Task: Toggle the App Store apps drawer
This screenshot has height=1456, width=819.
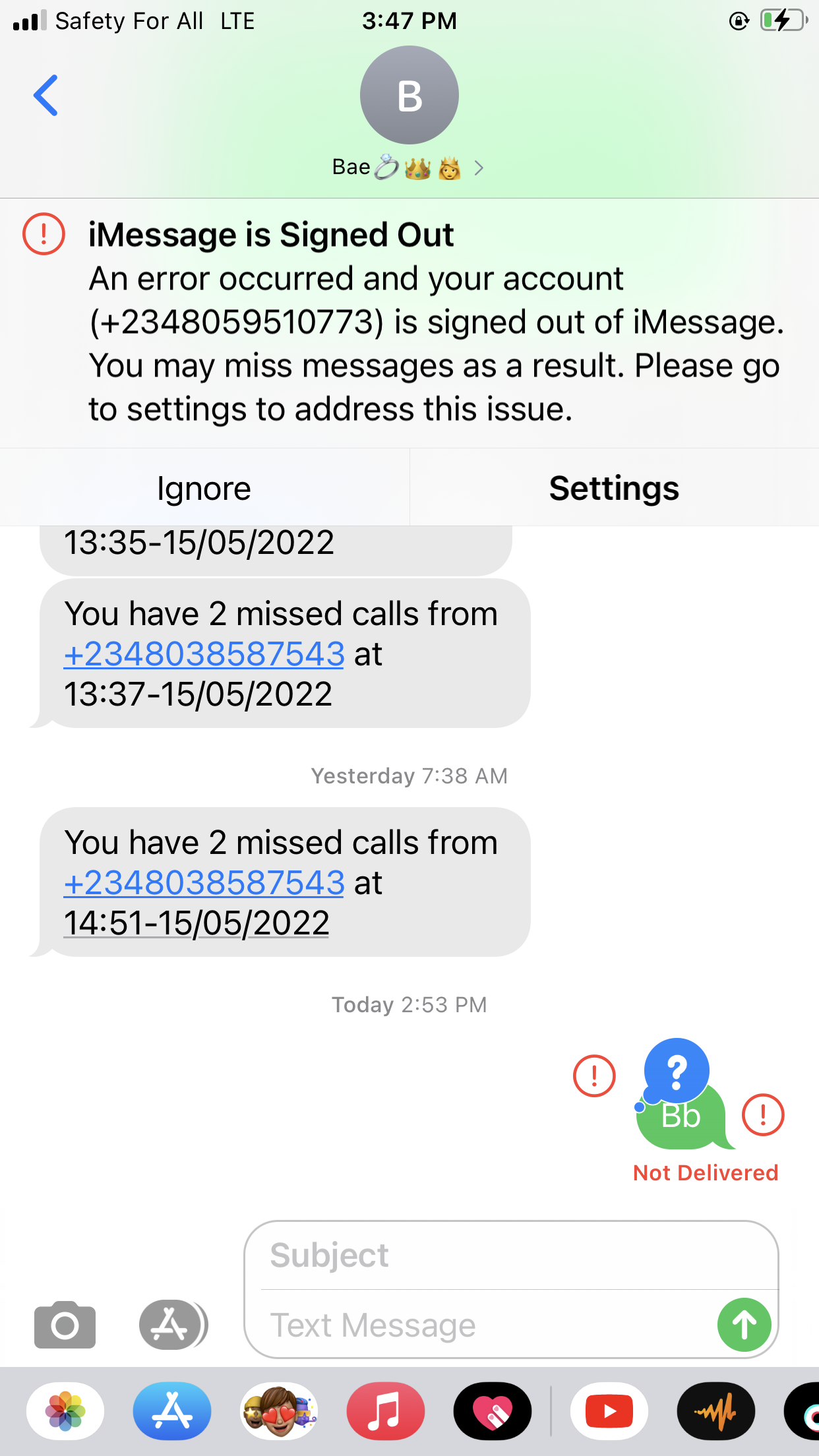Action: point(173,1325)
